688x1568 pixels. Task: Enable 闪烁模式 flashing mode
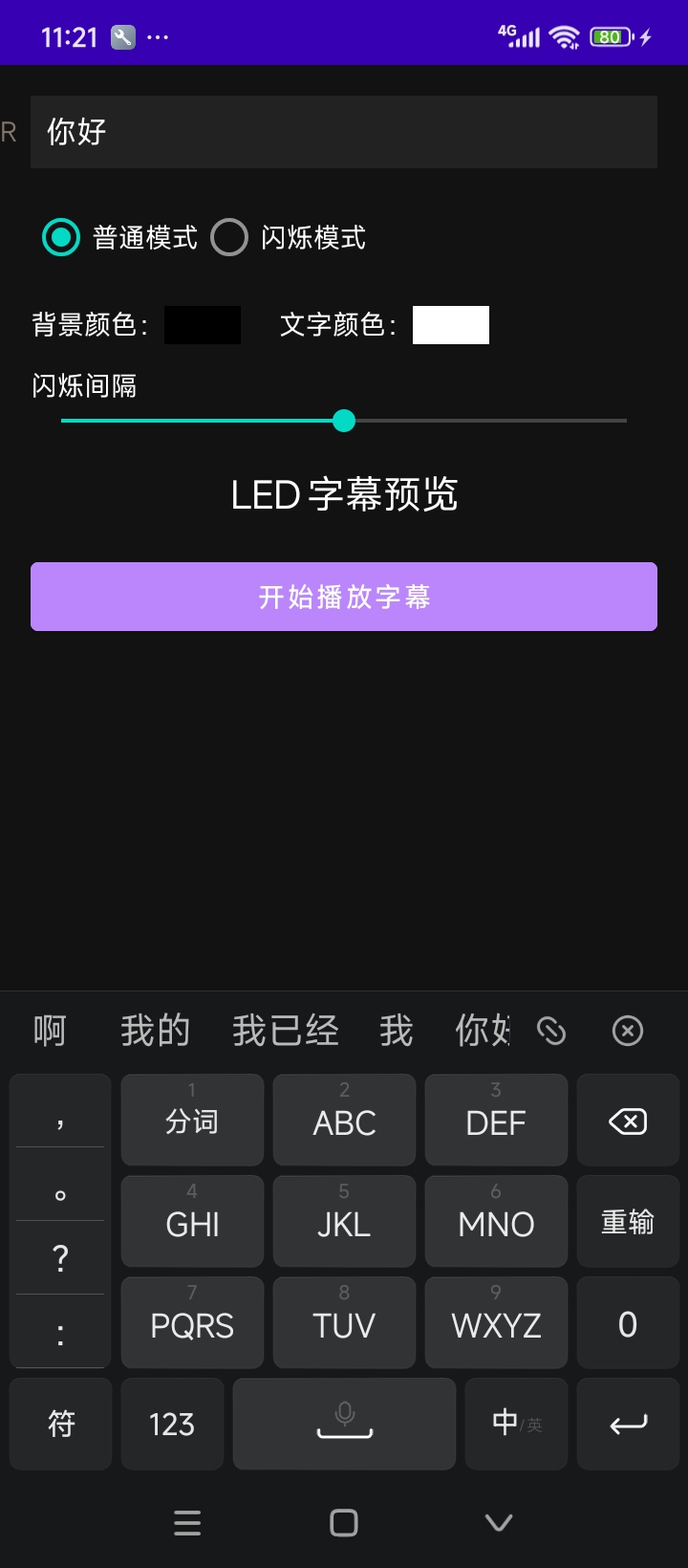(229, 236)
